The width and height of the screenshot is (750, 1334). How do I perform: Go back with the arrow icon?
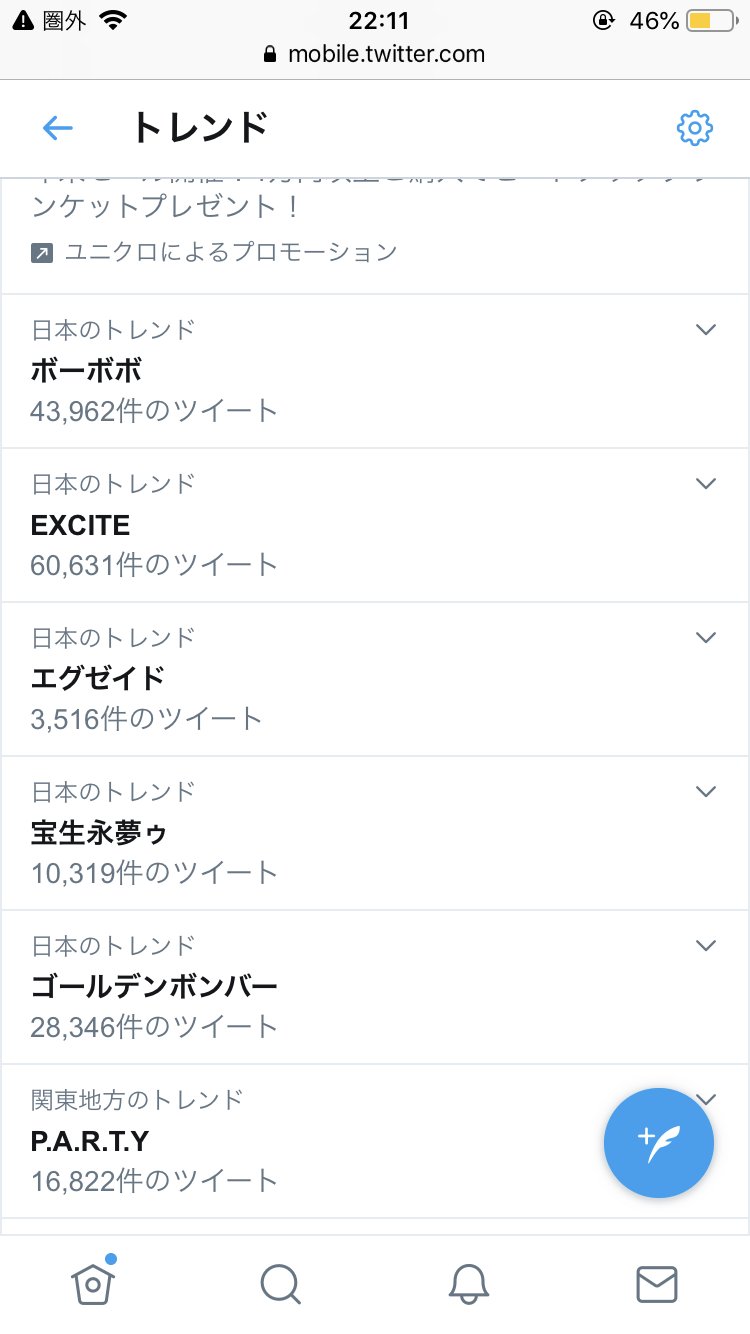(58, 127)
